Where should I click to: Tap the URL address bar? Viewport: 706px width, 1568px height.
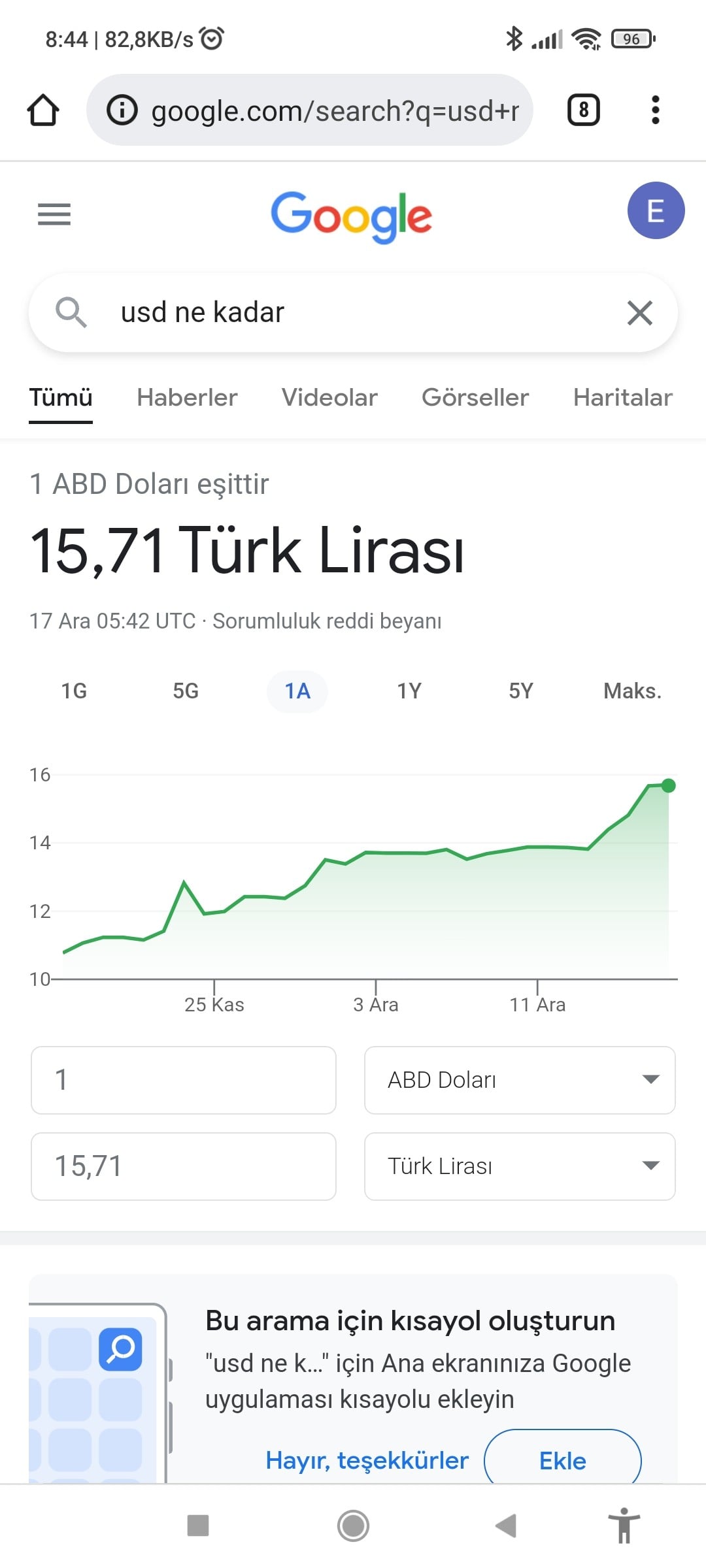(333, 110)
